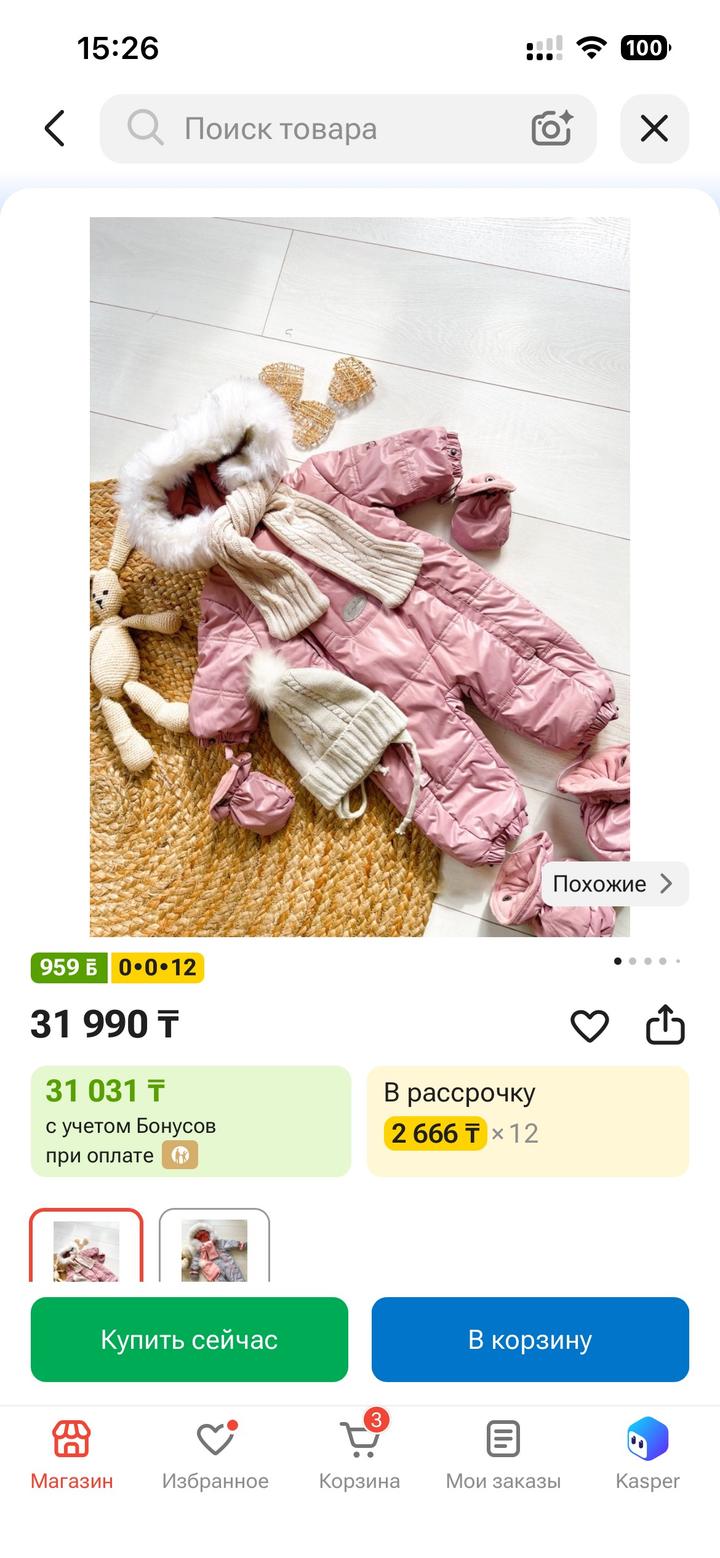The width and height of the screenshot is (720, 1558).
Task: Share this product
Action: coord(665,1025)
